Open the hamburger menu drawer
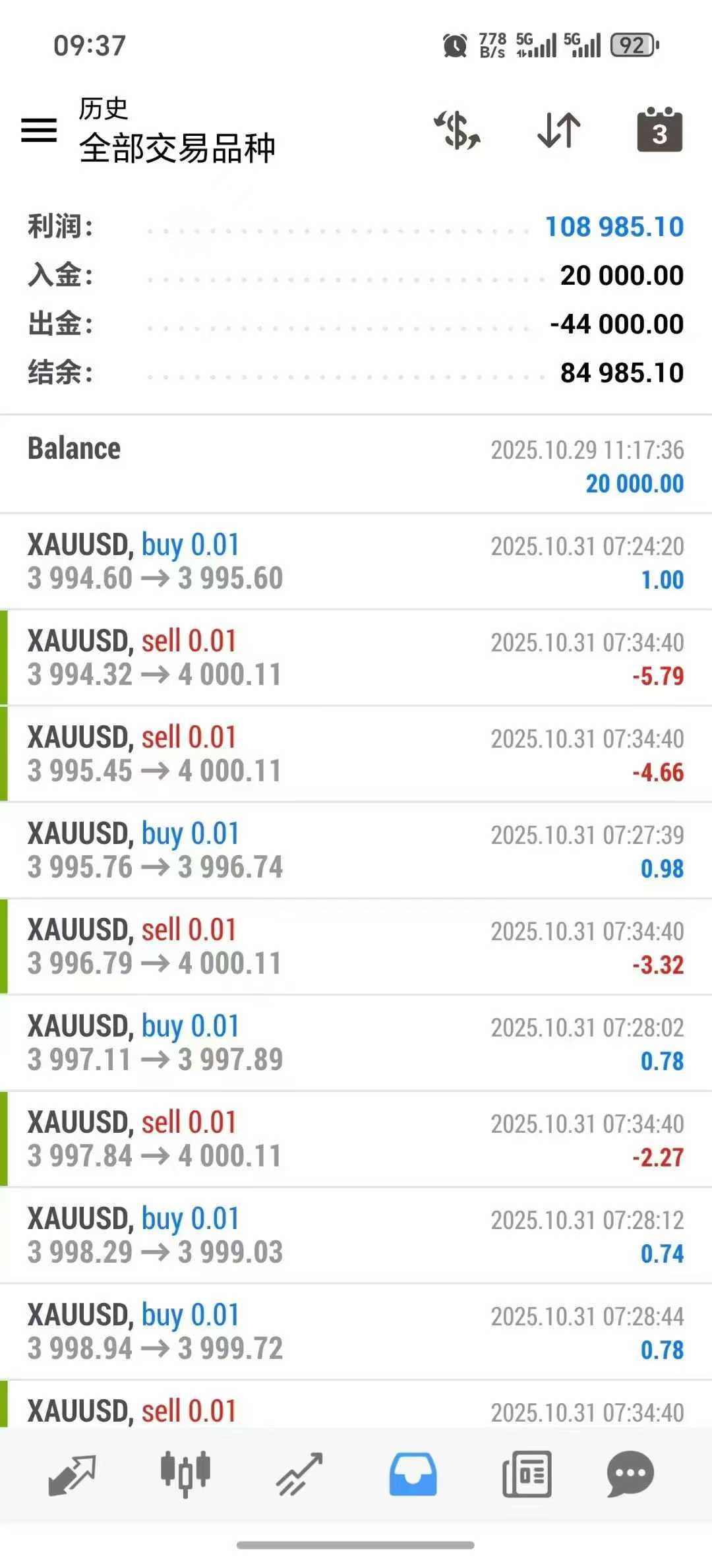712x1568 pixels. 39,130
